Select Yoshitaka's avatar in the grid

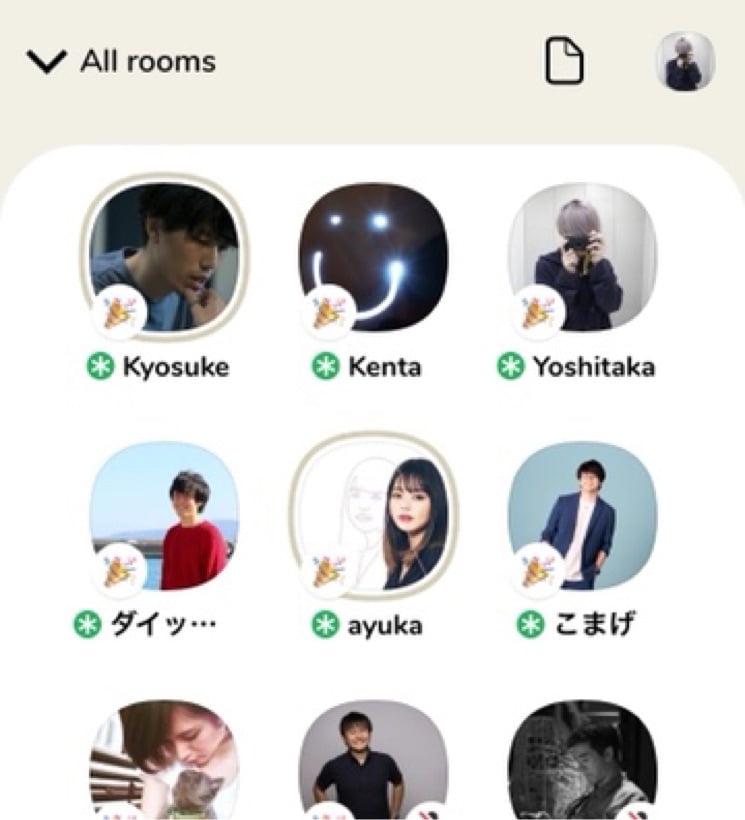pos(582,260)
